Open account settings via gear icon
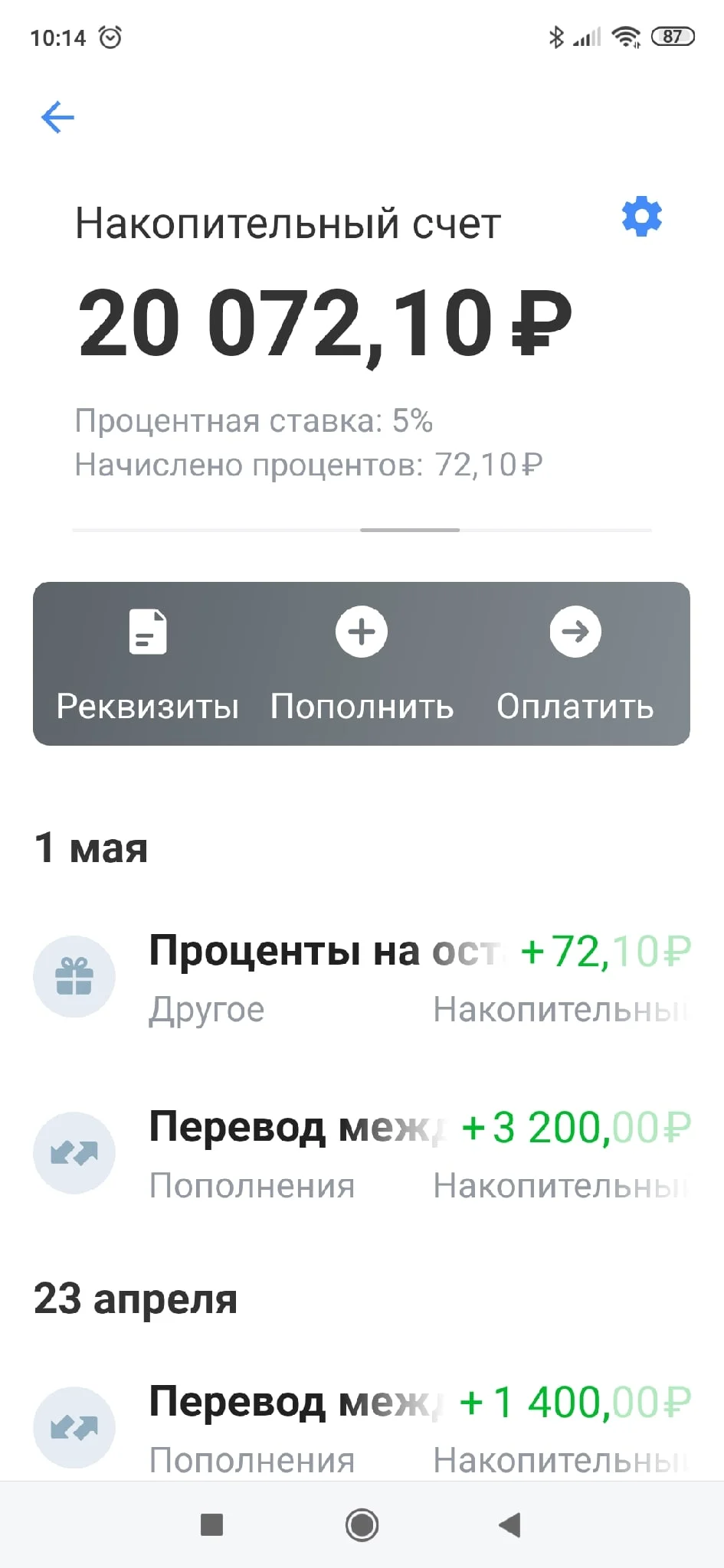 click(x=640, y=217)
